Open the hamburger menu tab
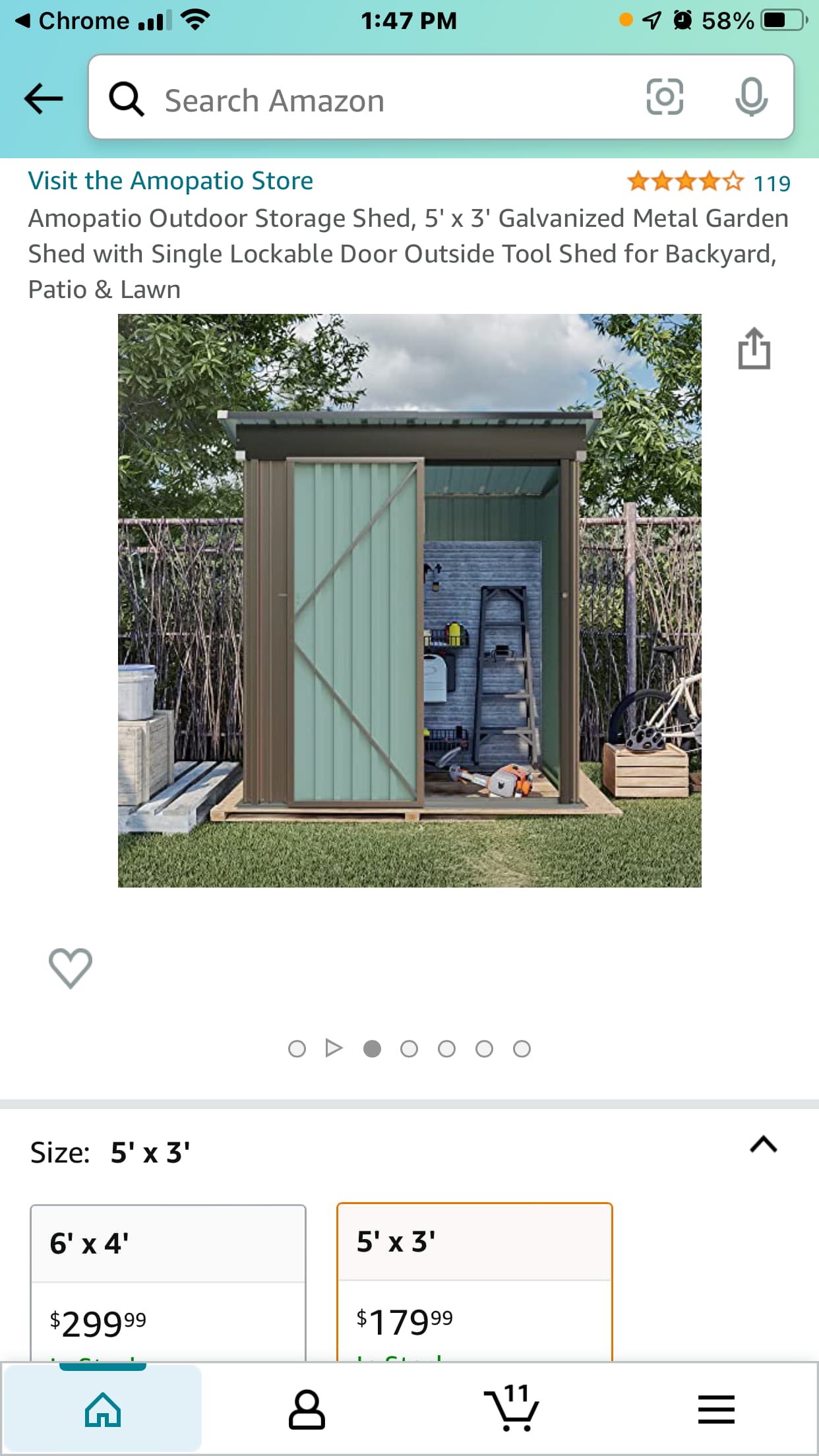Image resolution: width=819 pixels, height=1456 pixels. pyautogui.click(x=716, y=1409)
